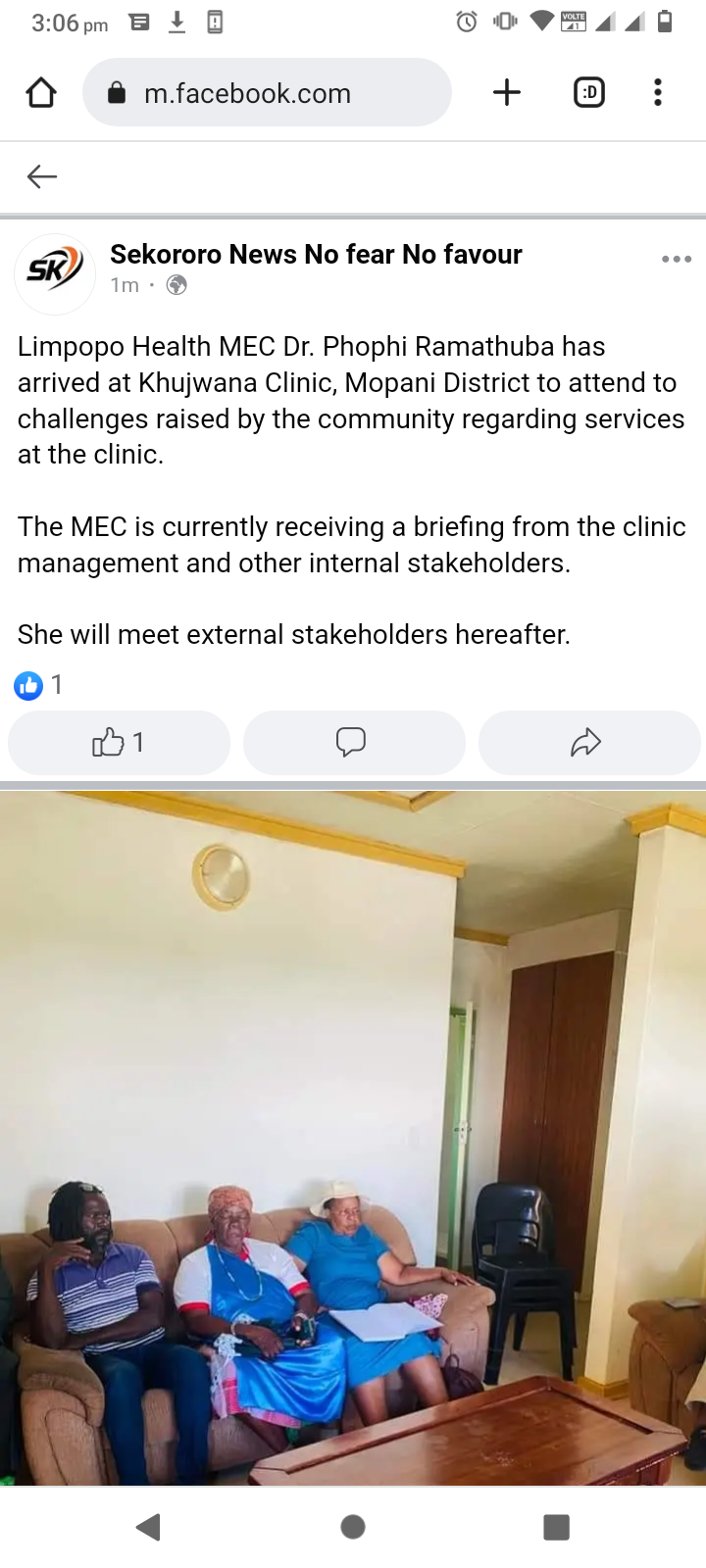Like the Sekororo News post
Image resolution: width=706 pixels, height=1568 pixels.
(119, 743)
